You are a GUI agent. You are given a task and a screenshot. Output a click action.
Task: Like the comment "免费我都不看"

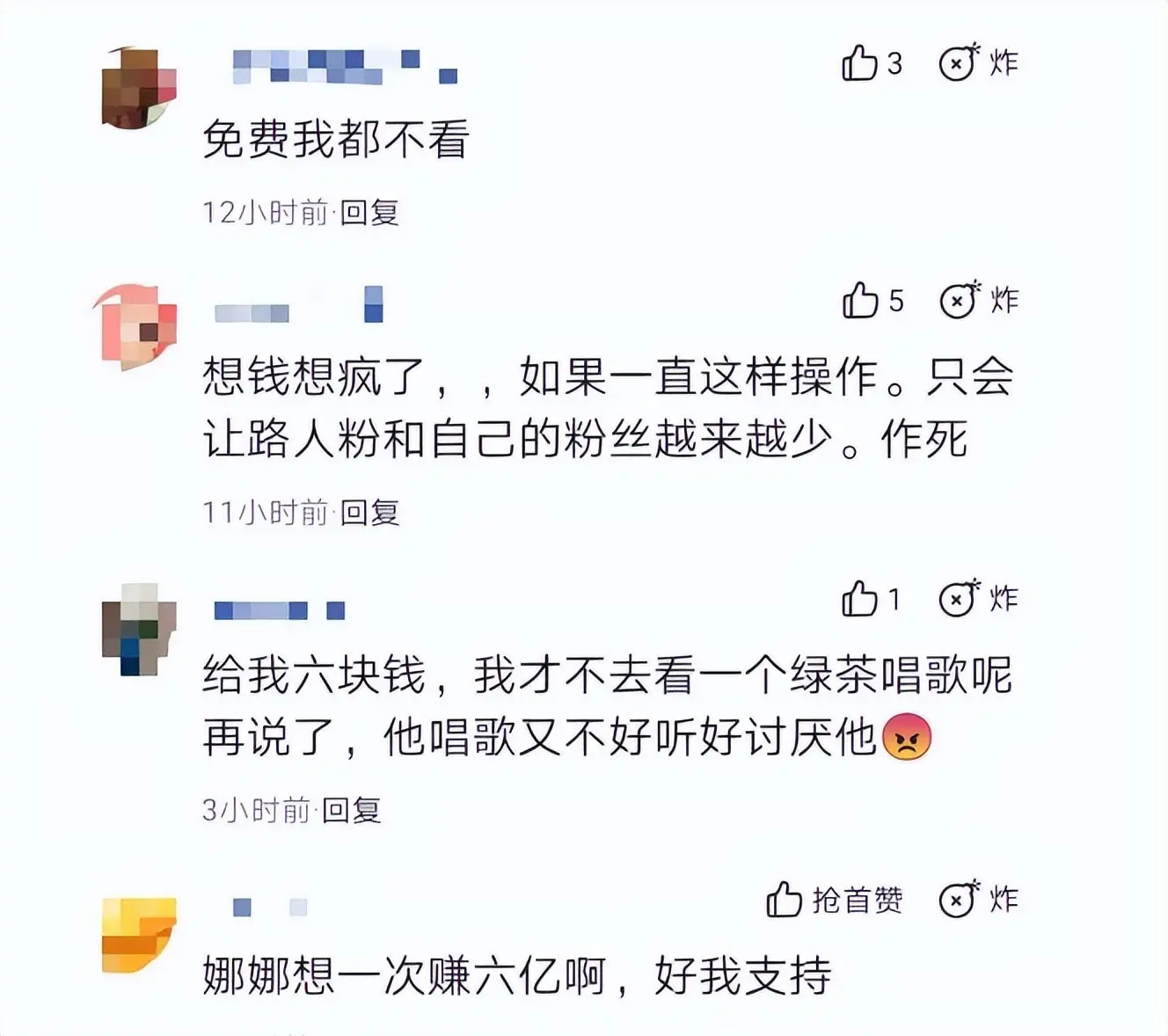point(860,63)
